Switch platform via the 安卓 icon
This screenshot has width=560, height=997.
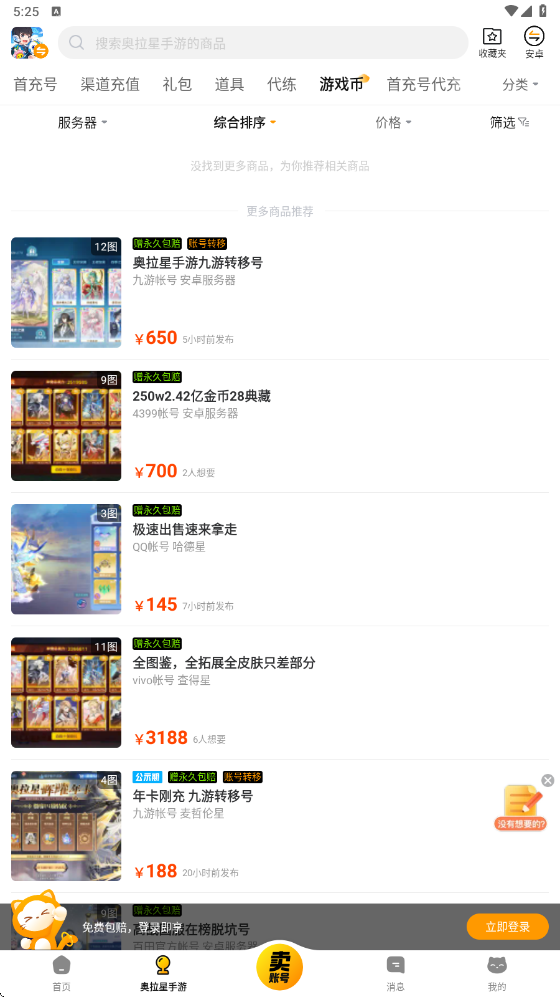coord(534,43)
